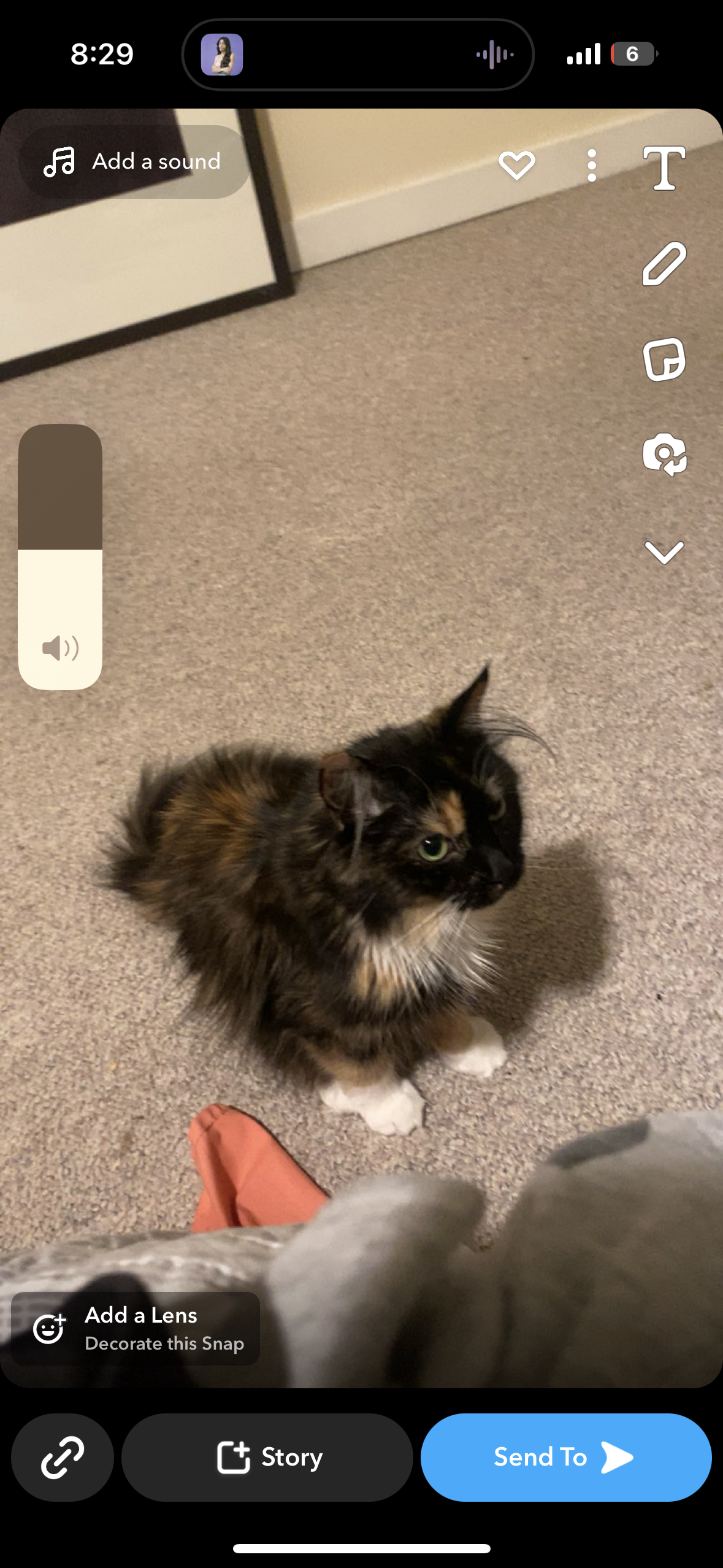Tap Send To

click(x=566, y=1457)
